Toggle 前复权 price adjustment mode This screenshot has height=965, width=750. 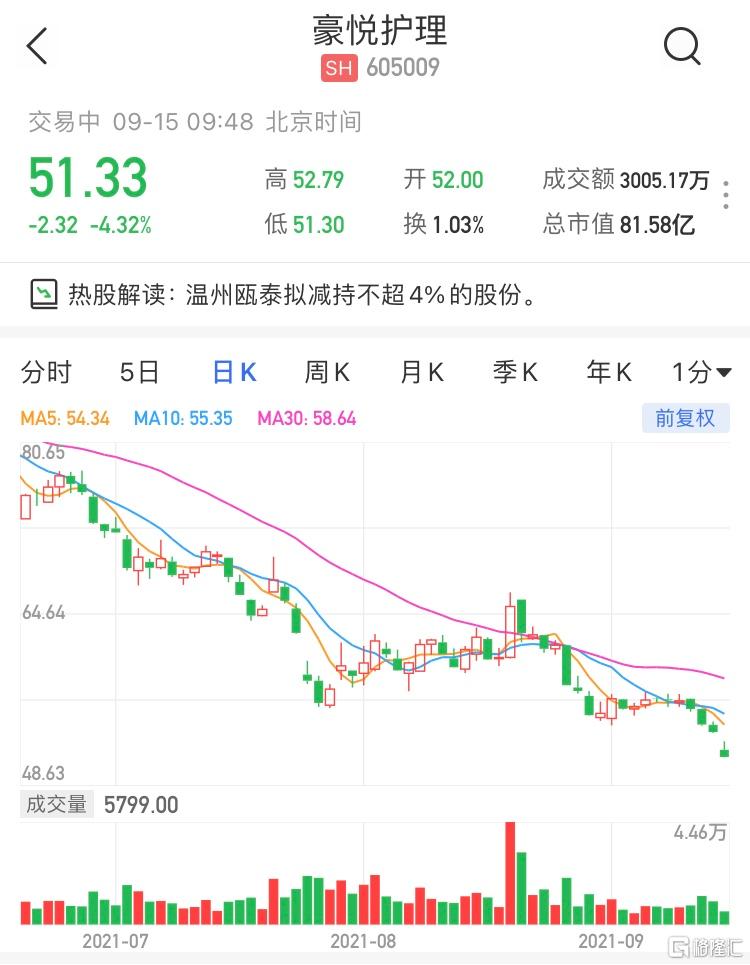686,419
